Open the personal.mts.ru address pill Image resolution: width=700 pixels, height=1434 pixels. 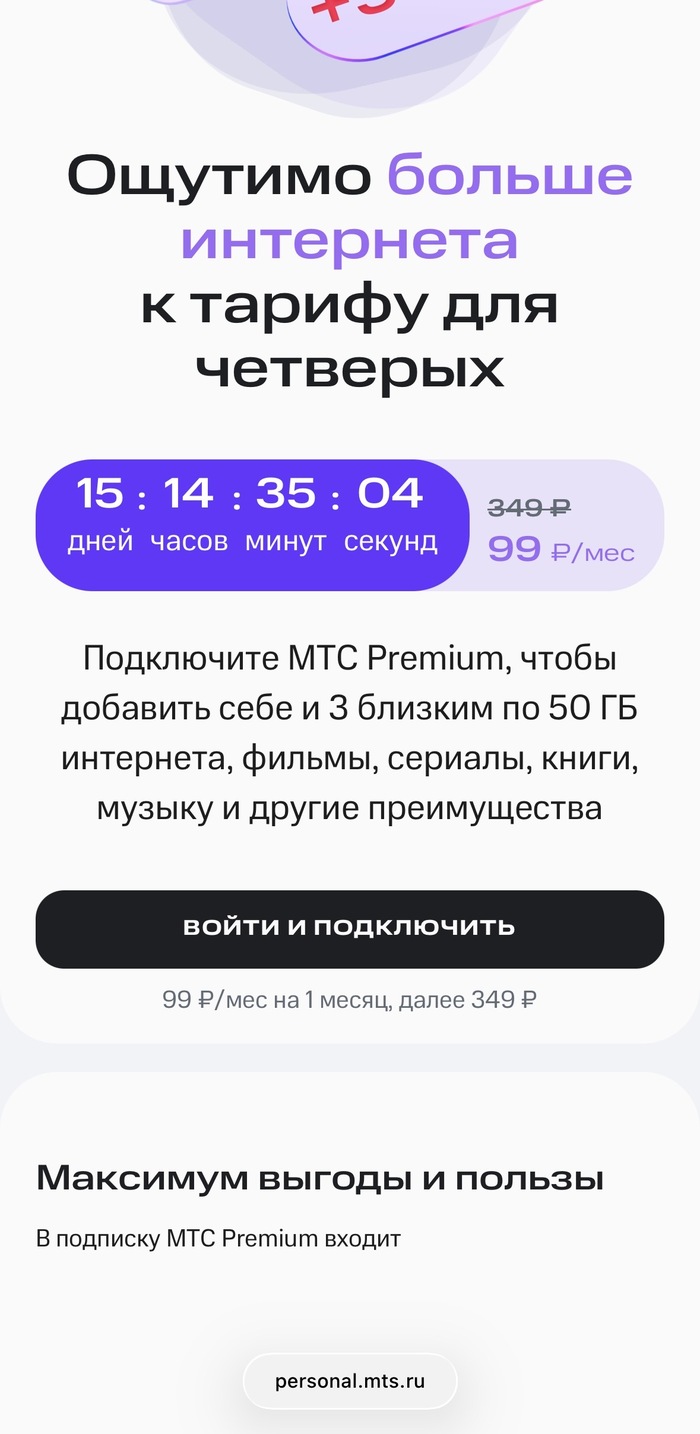click(350, 1382)
